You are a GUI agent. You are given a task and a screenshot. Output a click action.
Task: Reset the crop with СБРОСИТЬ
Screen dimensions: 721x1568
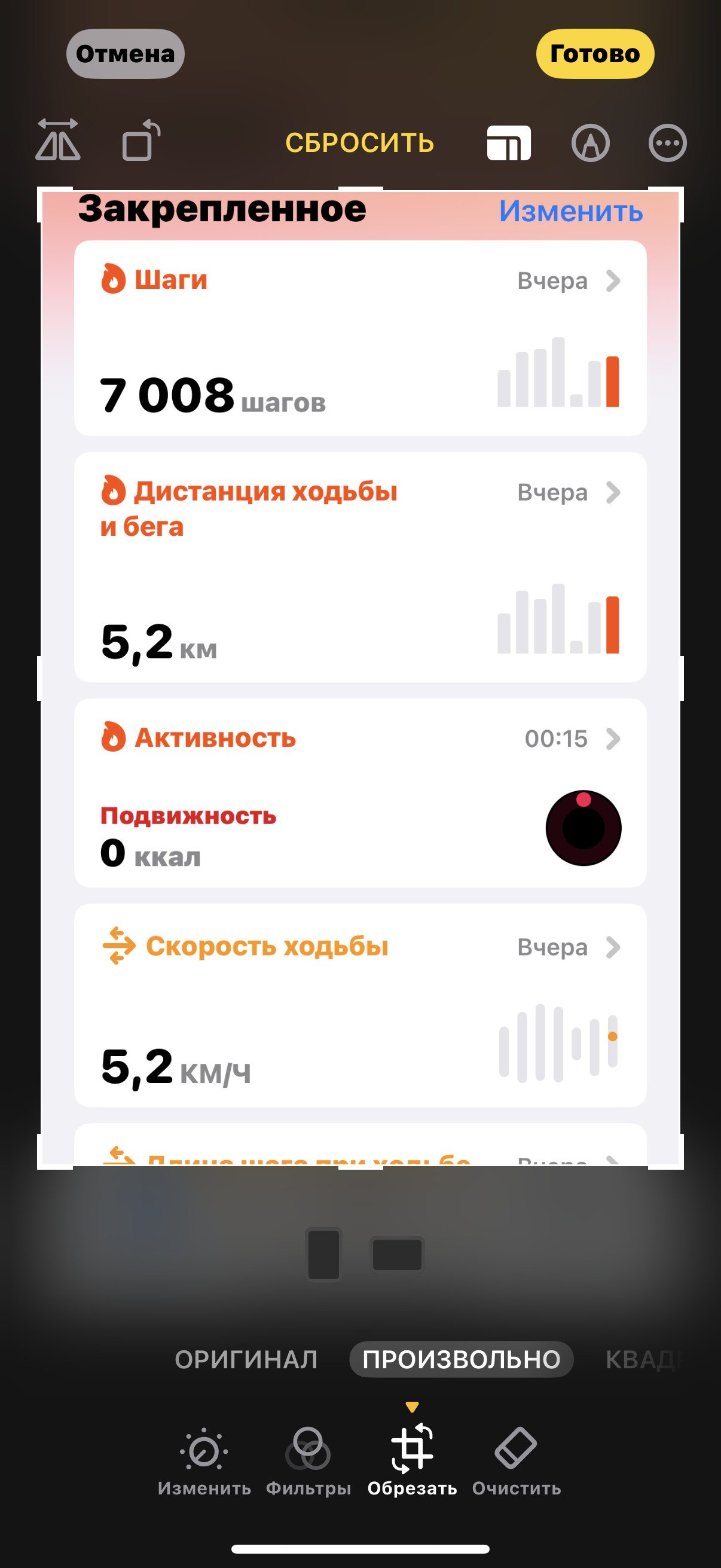pos(359,143)
